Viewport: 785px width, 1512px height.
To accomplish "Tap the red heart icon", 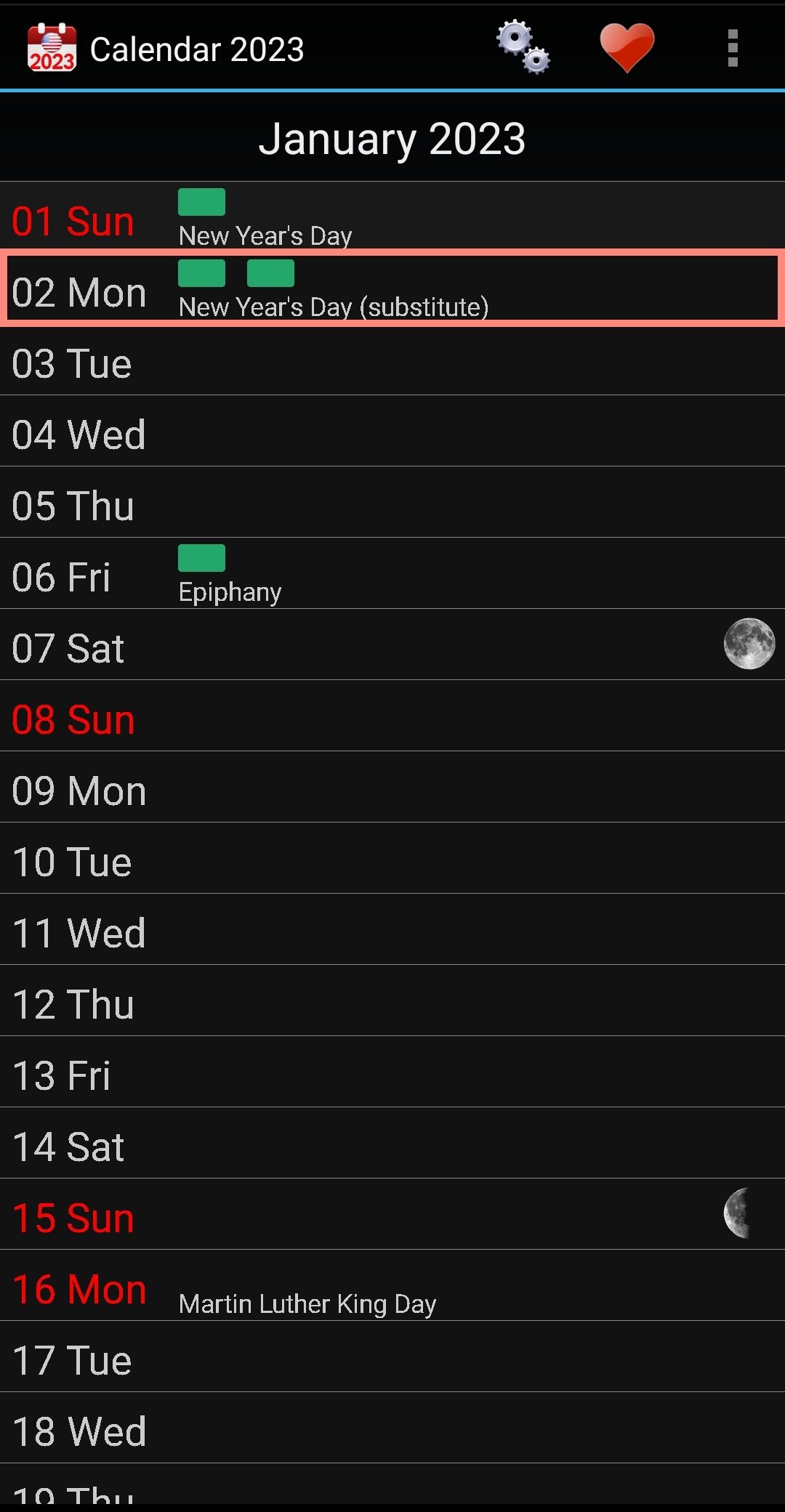I will [627, 47].
